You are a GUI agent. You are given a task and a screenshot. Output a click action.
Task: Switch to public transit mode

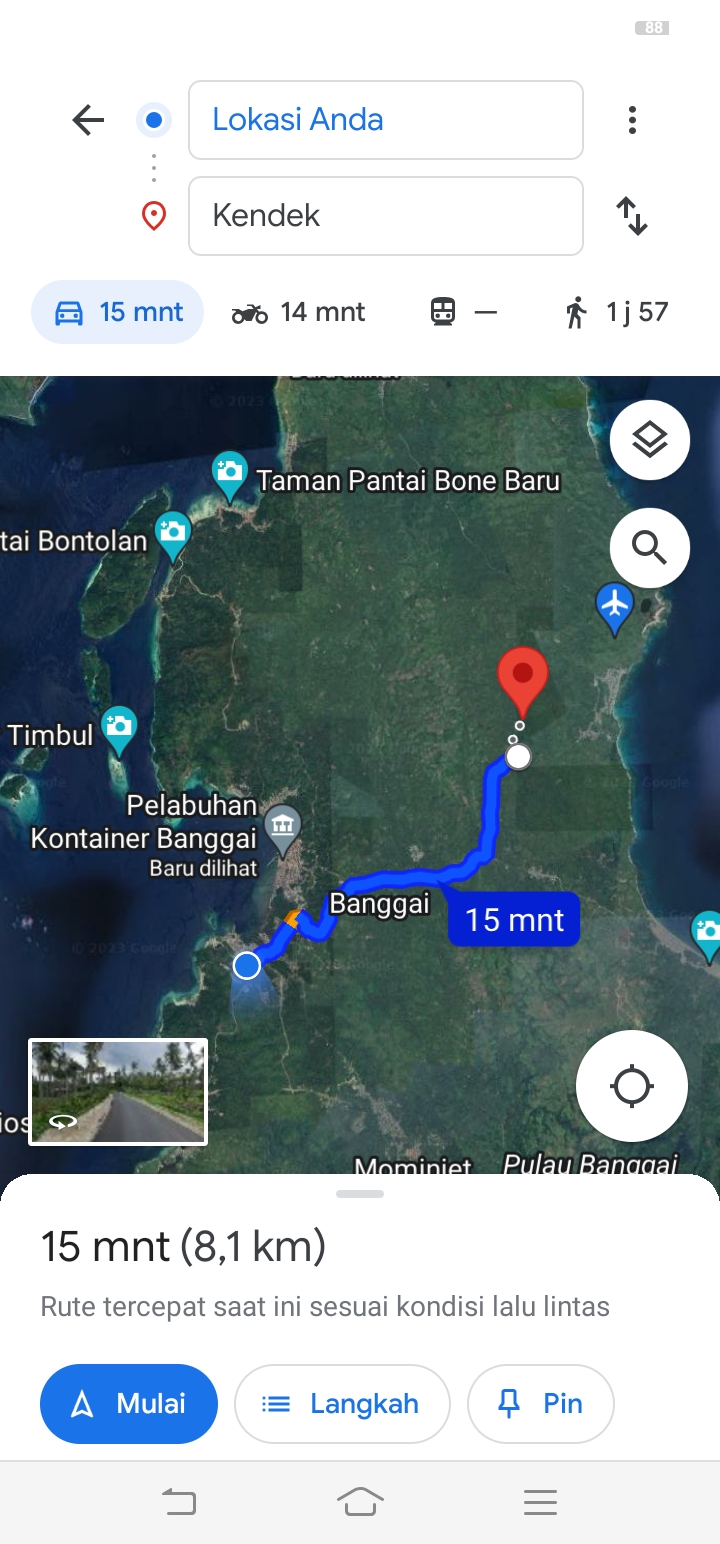pyautogui.click(x=463, y=312)
